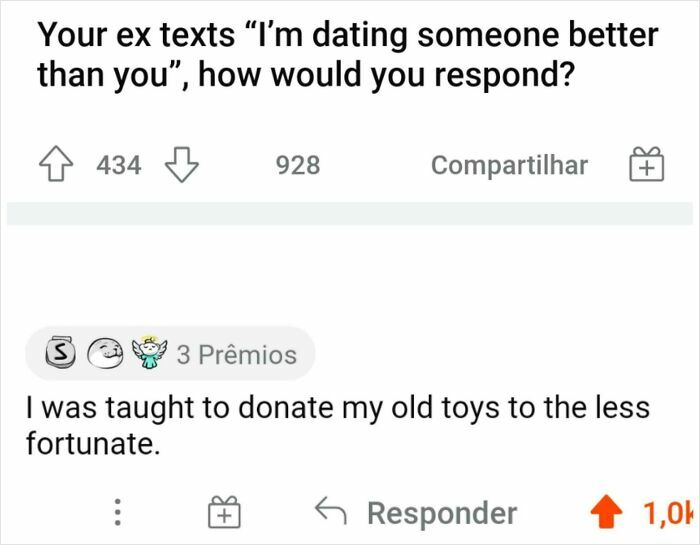
Task: Award the old toys comment
Action: click(x=225, y=513)
